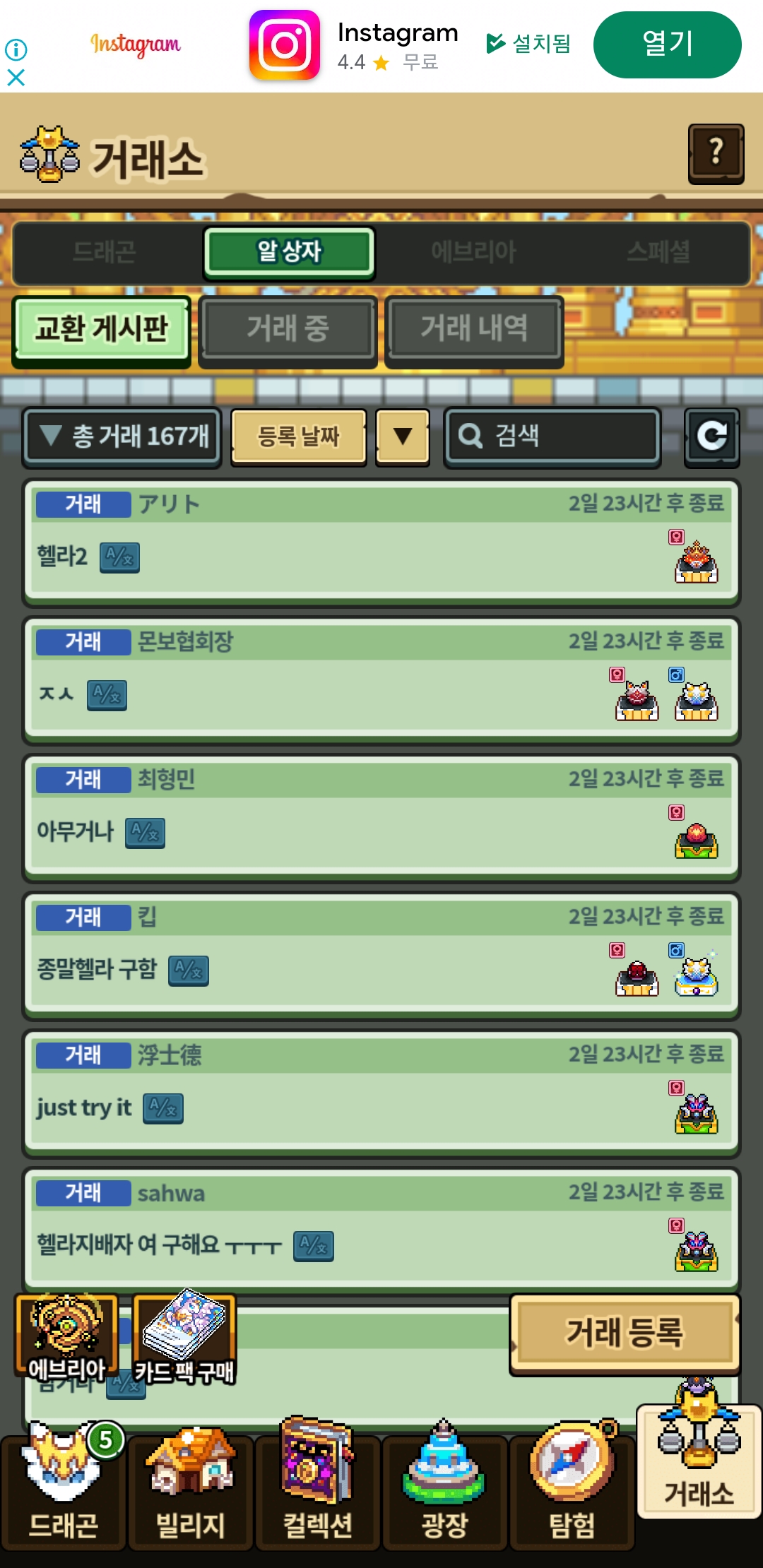763x1568 pixels.
Task: Open the trade post by 몬보협회장
Action: 381,681
